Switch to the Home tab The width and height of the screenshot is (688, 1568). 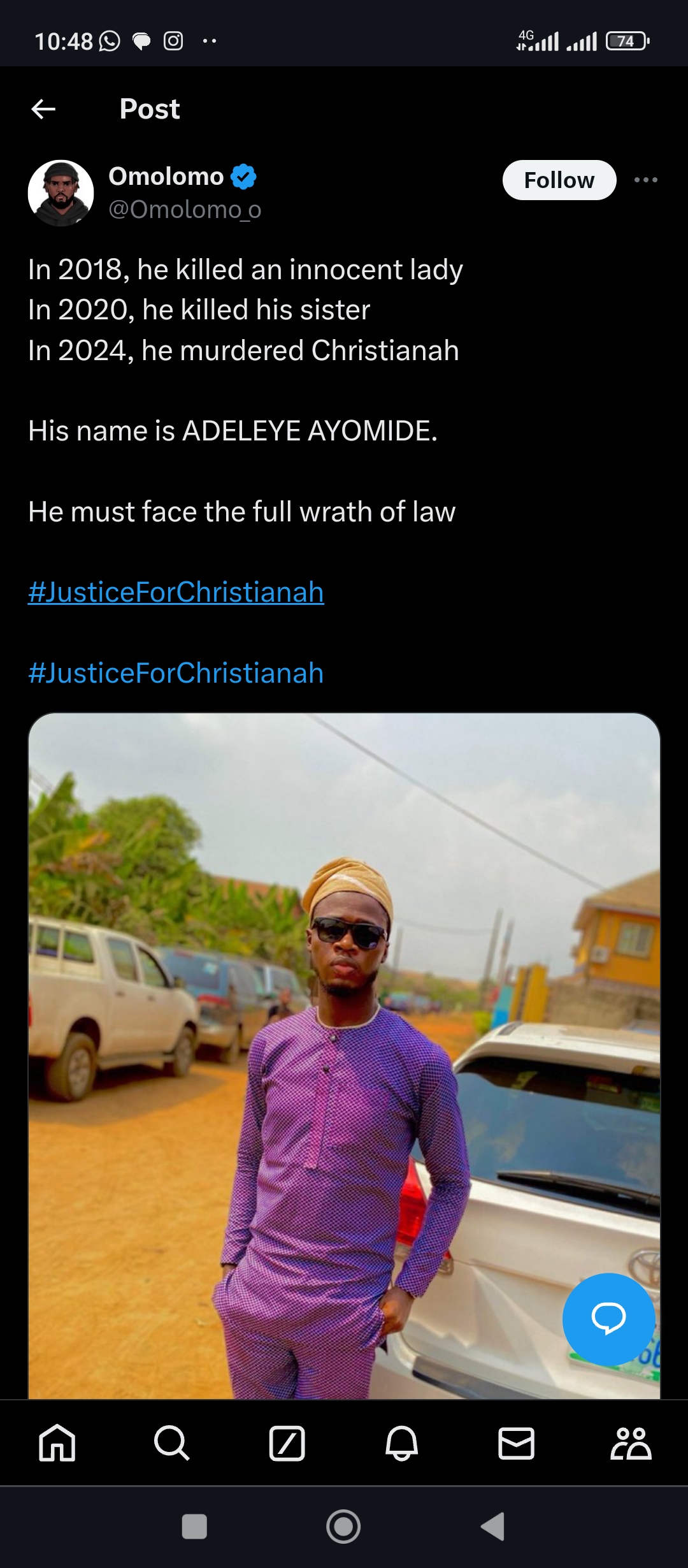[57, 1443]
